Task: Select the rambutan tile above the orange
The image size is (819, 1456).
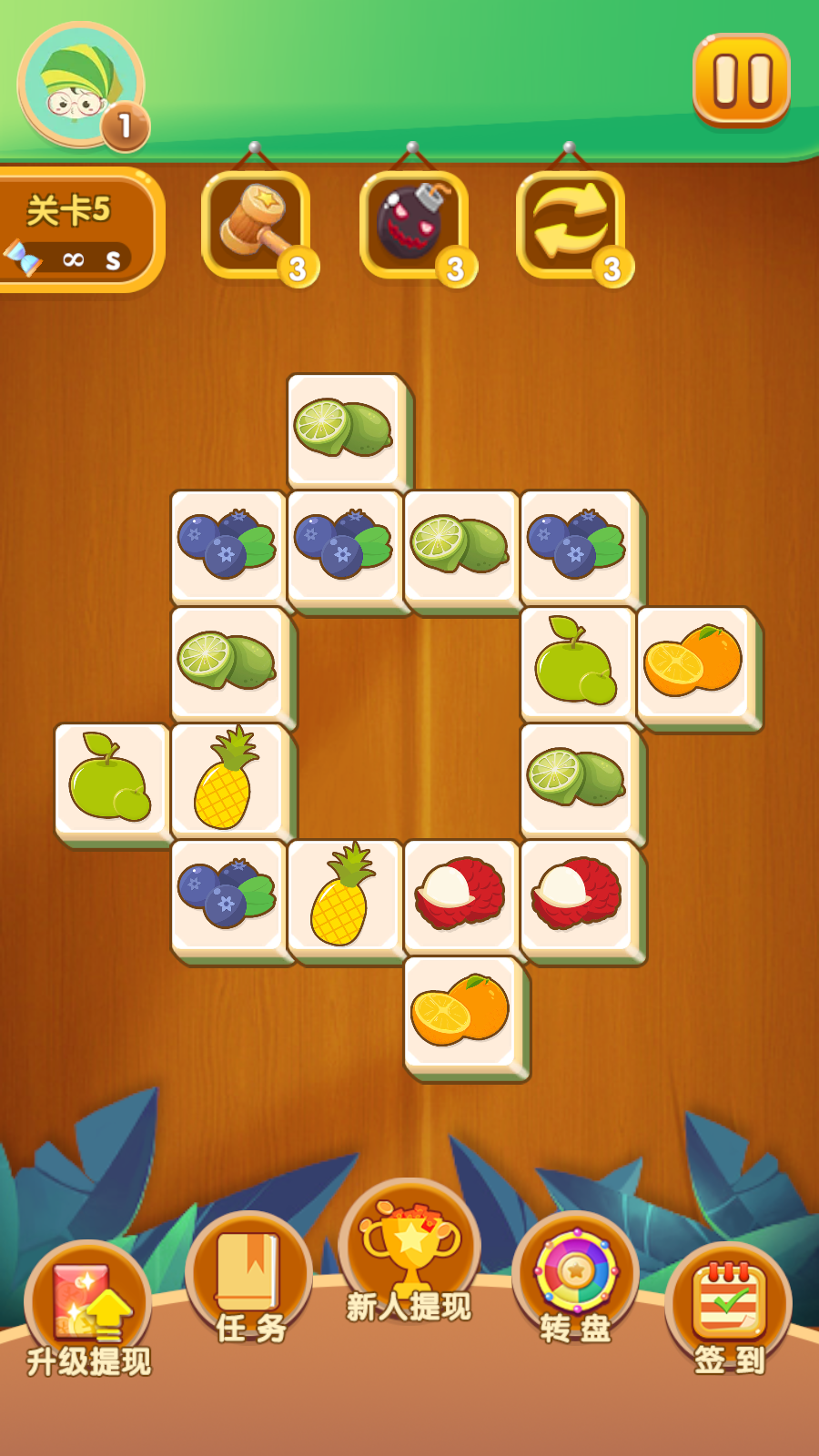Action: click(x=460, y=895)
